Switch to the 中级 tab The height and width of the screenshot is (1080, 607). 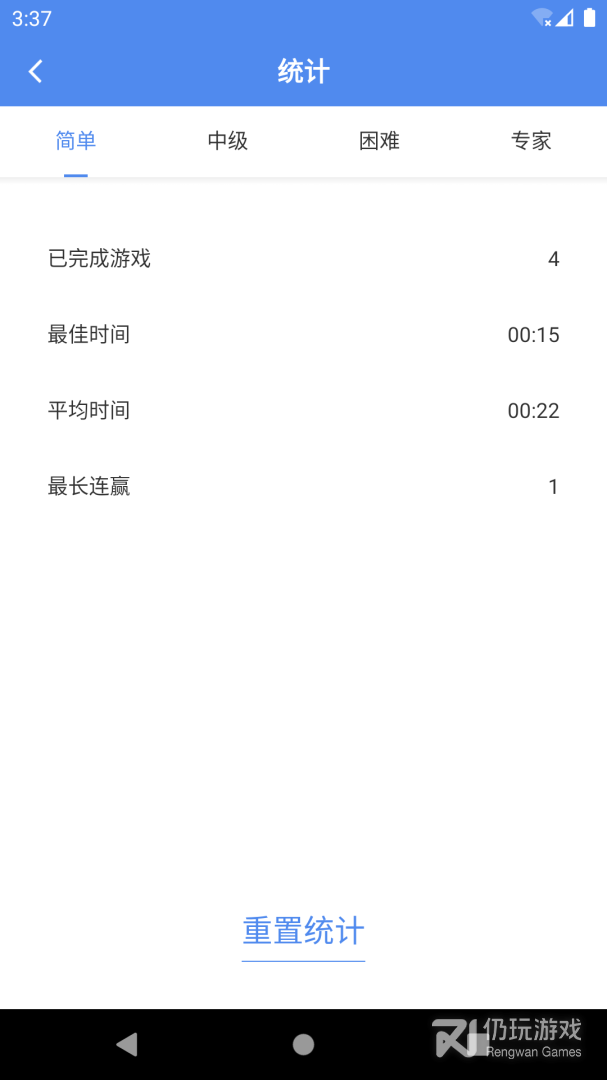[x=228, y=141]
